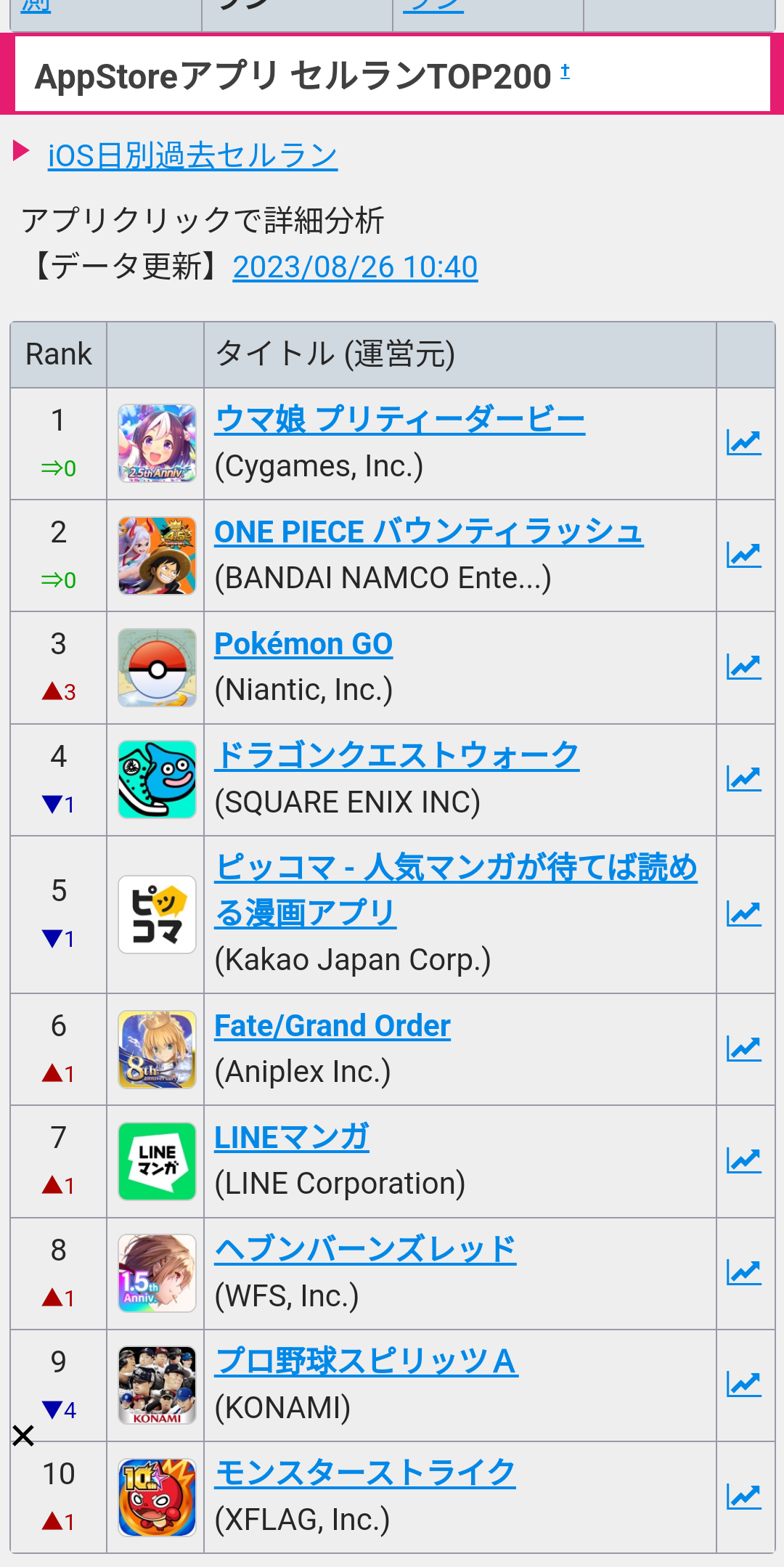Open the LINEマンガ title link
This screenshot has height=1567, width=784.
coord(292,1138)
